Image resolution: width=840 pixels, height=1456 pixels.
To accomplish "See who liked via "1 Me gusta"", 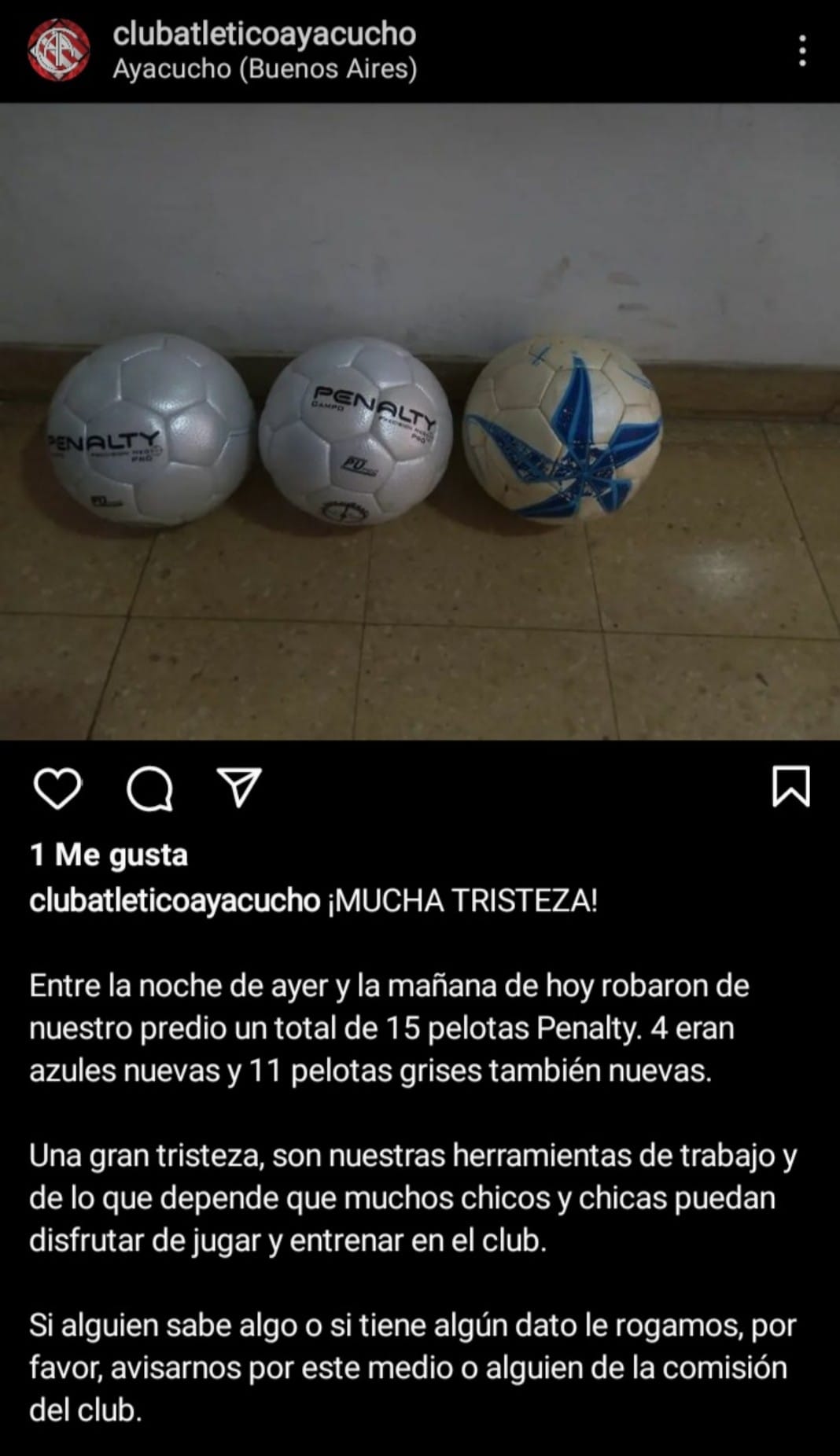I will pos(109,855).
